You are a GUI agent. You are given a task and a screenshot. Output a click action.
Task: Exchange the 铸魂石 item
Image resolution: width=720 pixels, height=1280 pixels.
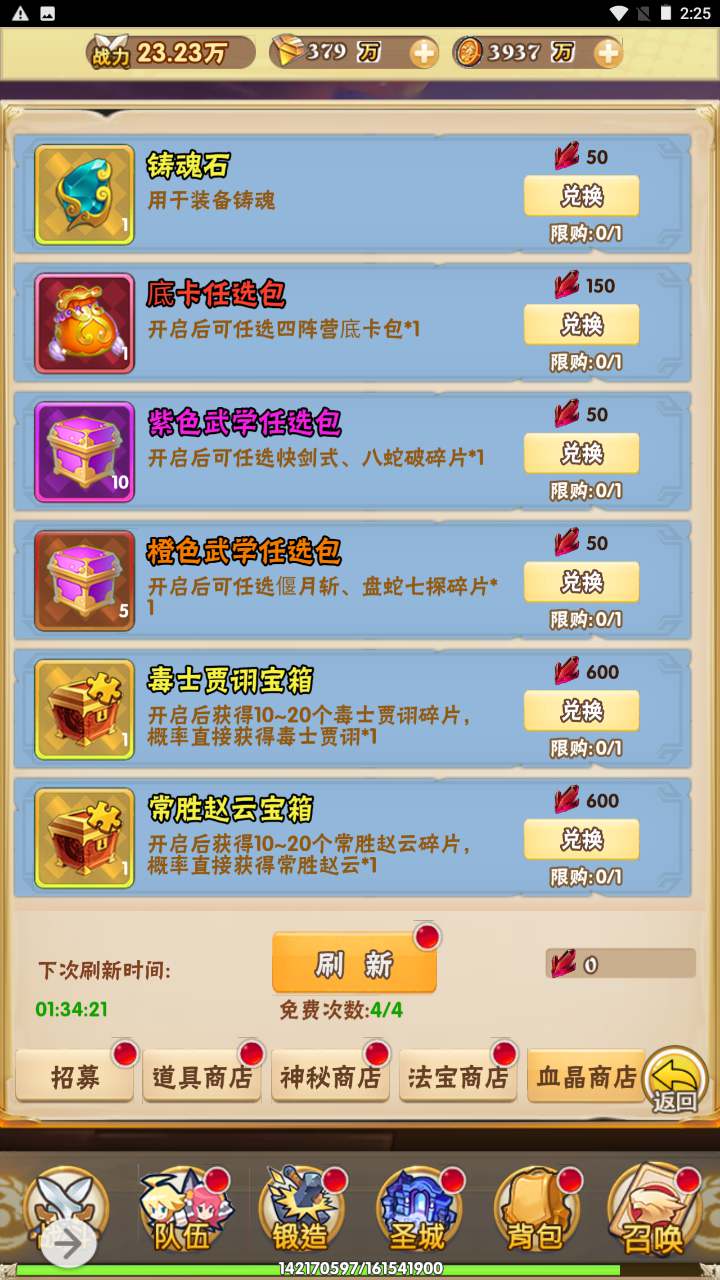point(581,196)
